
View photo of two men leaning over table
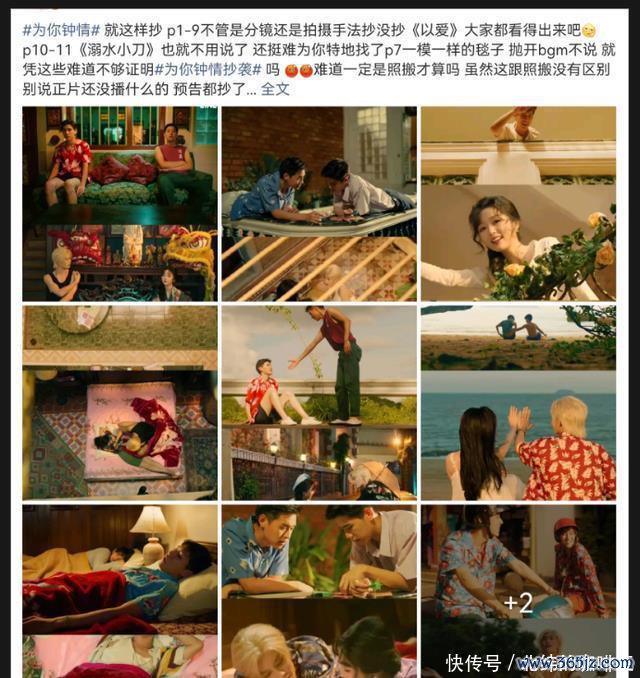pyautogui.click(x=318, y=590)
